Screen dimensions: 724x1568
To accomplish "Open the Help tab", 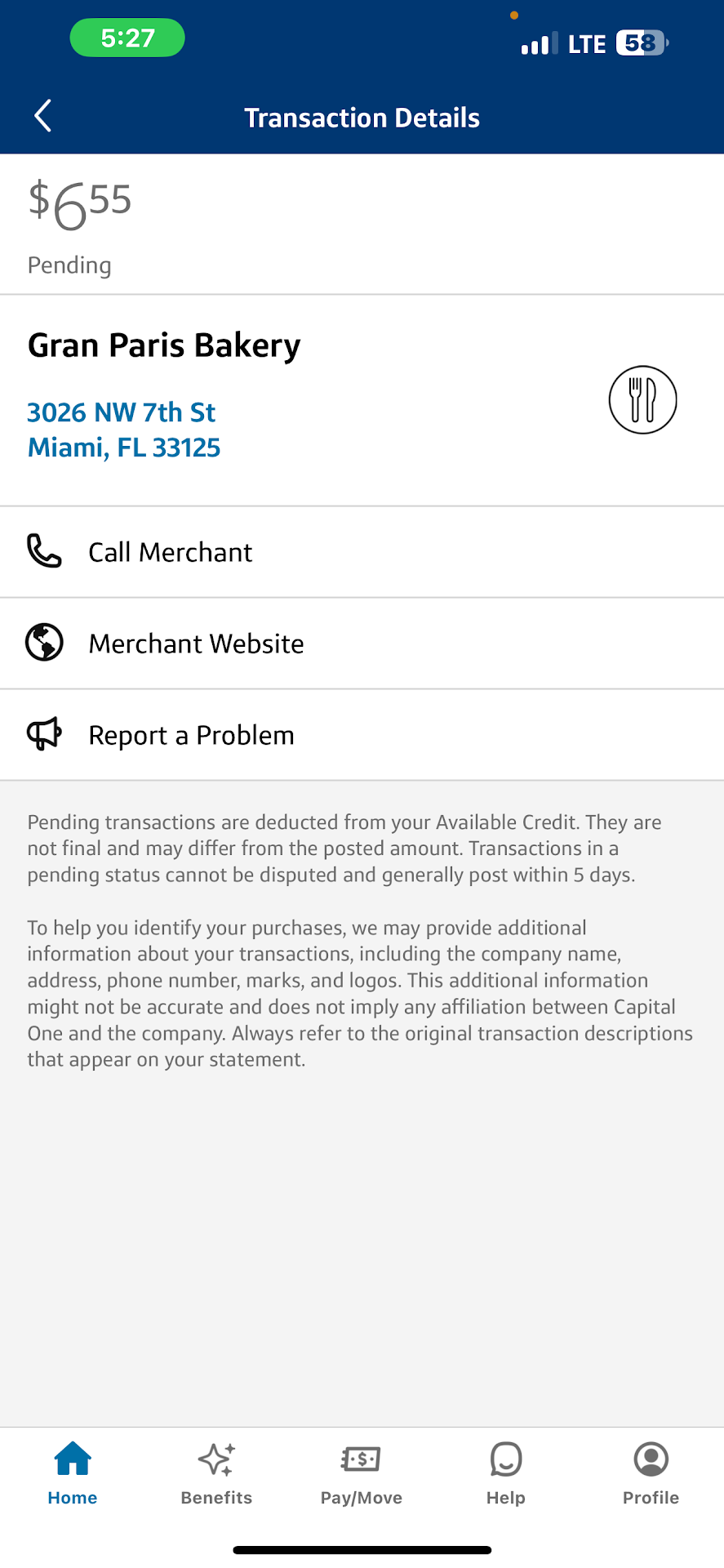I will pyautogui.click(x=506, y=1473).
